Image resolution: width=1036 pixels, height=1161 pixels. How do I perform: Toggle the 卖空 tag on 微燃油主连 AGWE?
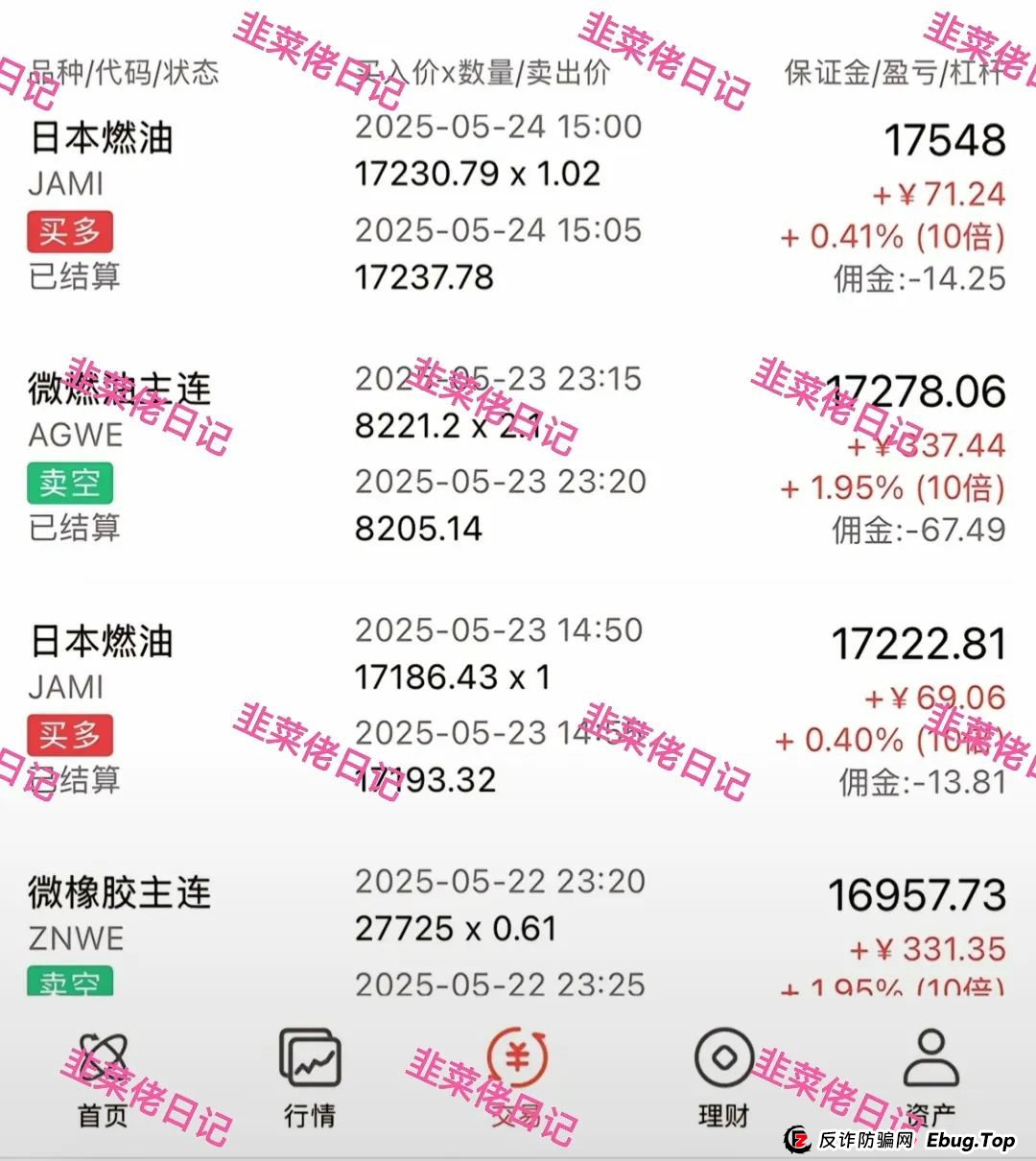(68, 484)
